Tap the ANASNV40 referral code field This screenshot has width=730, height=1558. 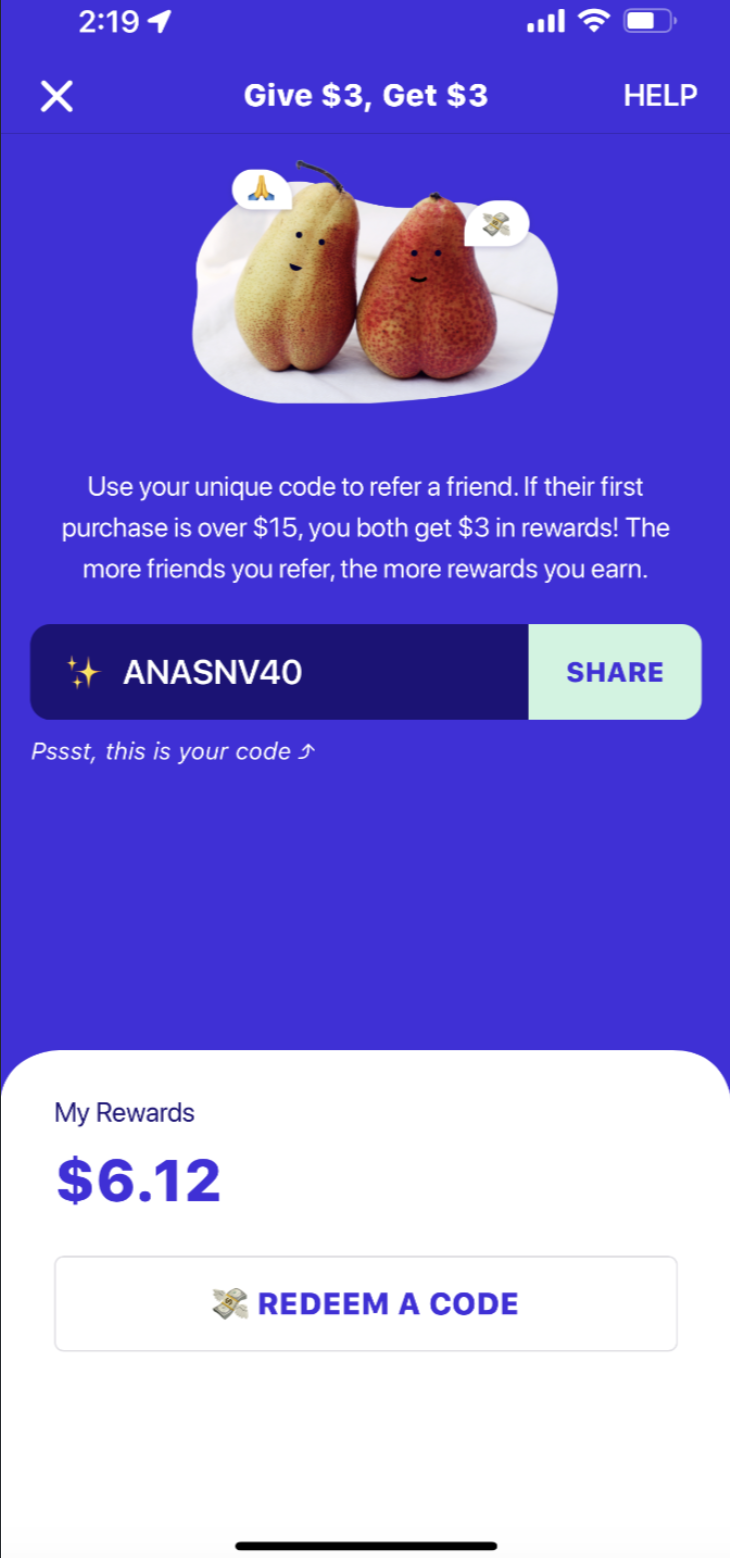click(280, 672)
